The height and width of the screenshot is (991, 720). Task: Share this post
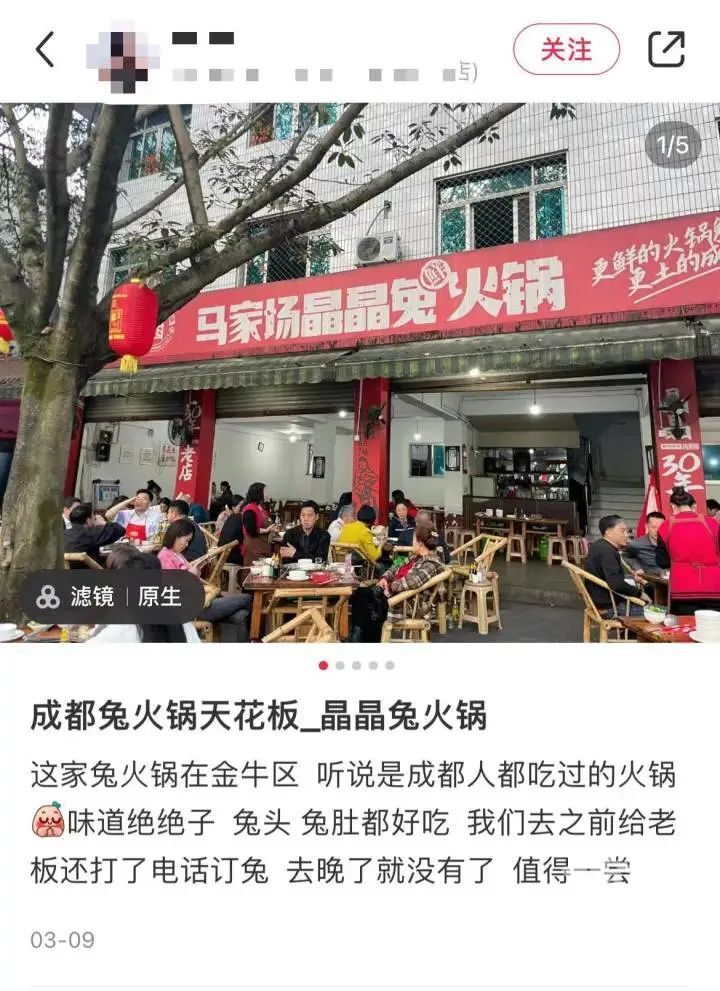666,49
